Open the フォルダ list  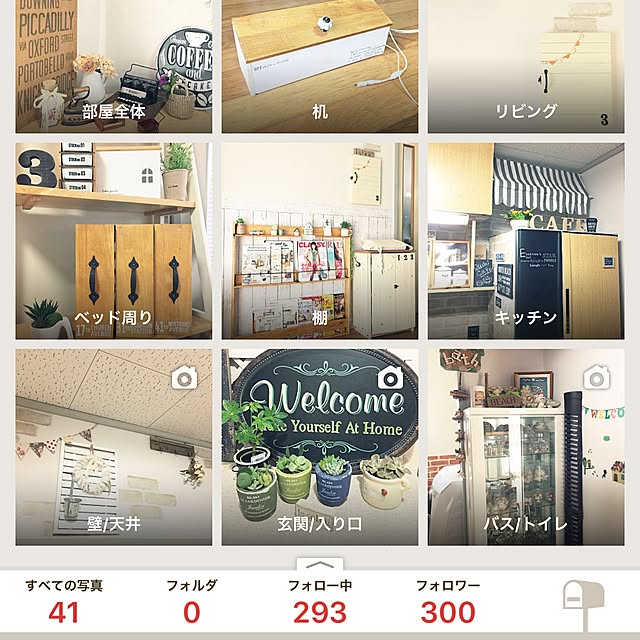tap(191, 603)
